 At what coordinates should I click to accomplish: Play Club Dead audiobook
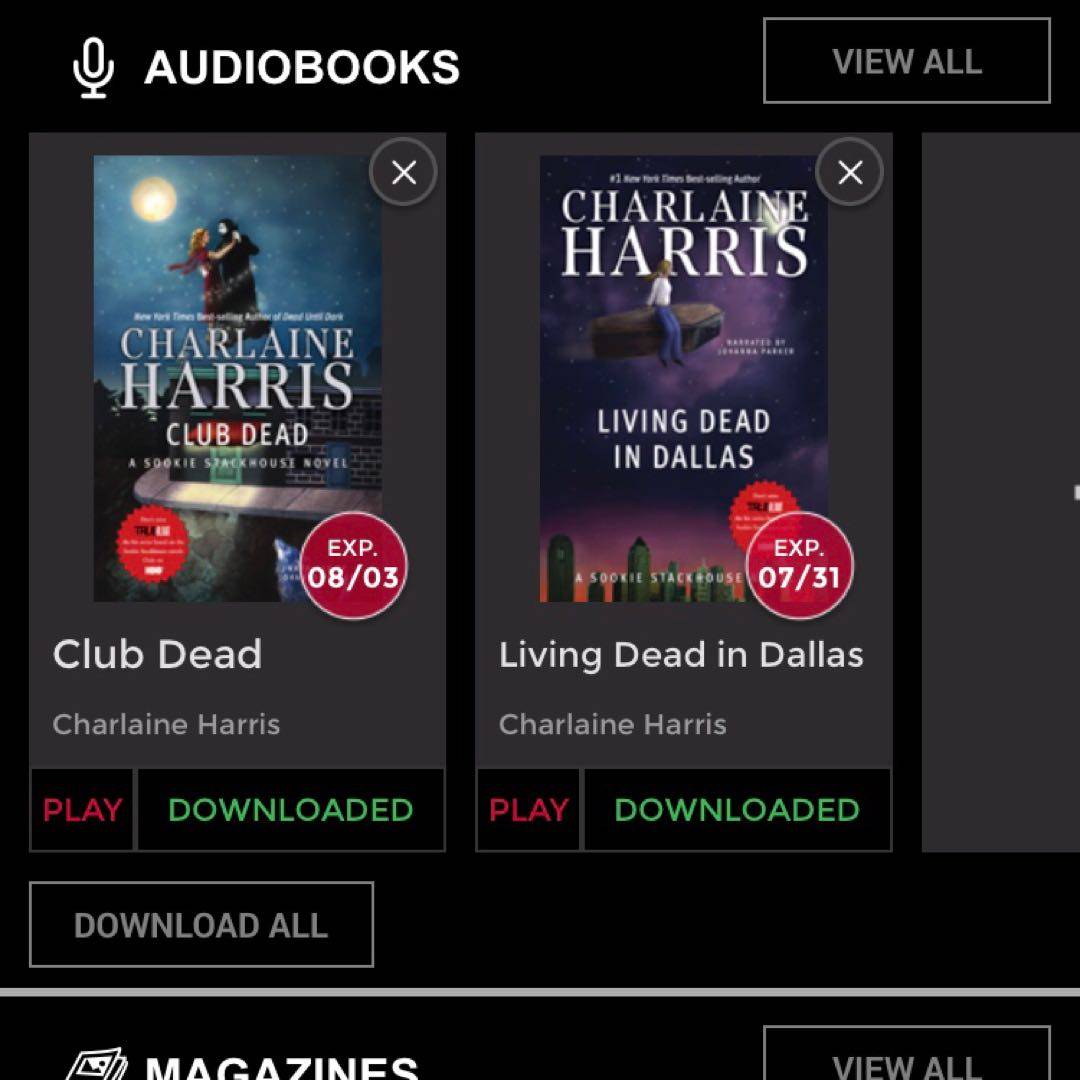click(82, 810)
